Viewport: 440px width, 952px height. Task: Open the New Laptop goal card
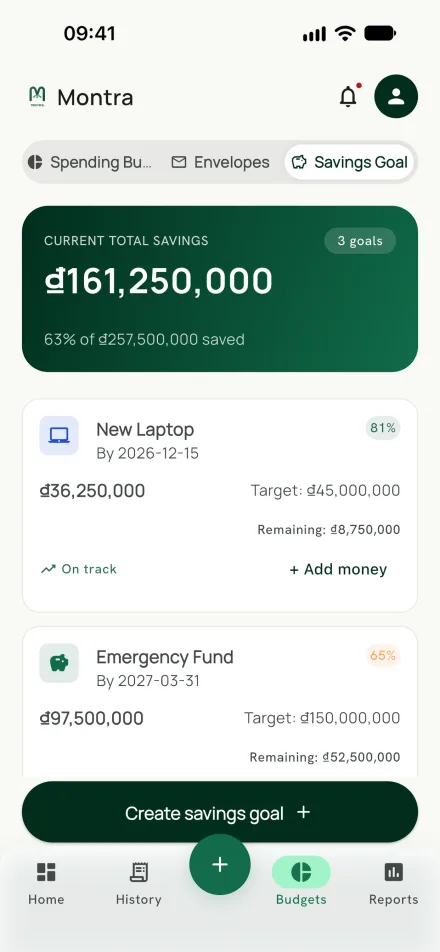pyautogui.click(x=220, y=505)
